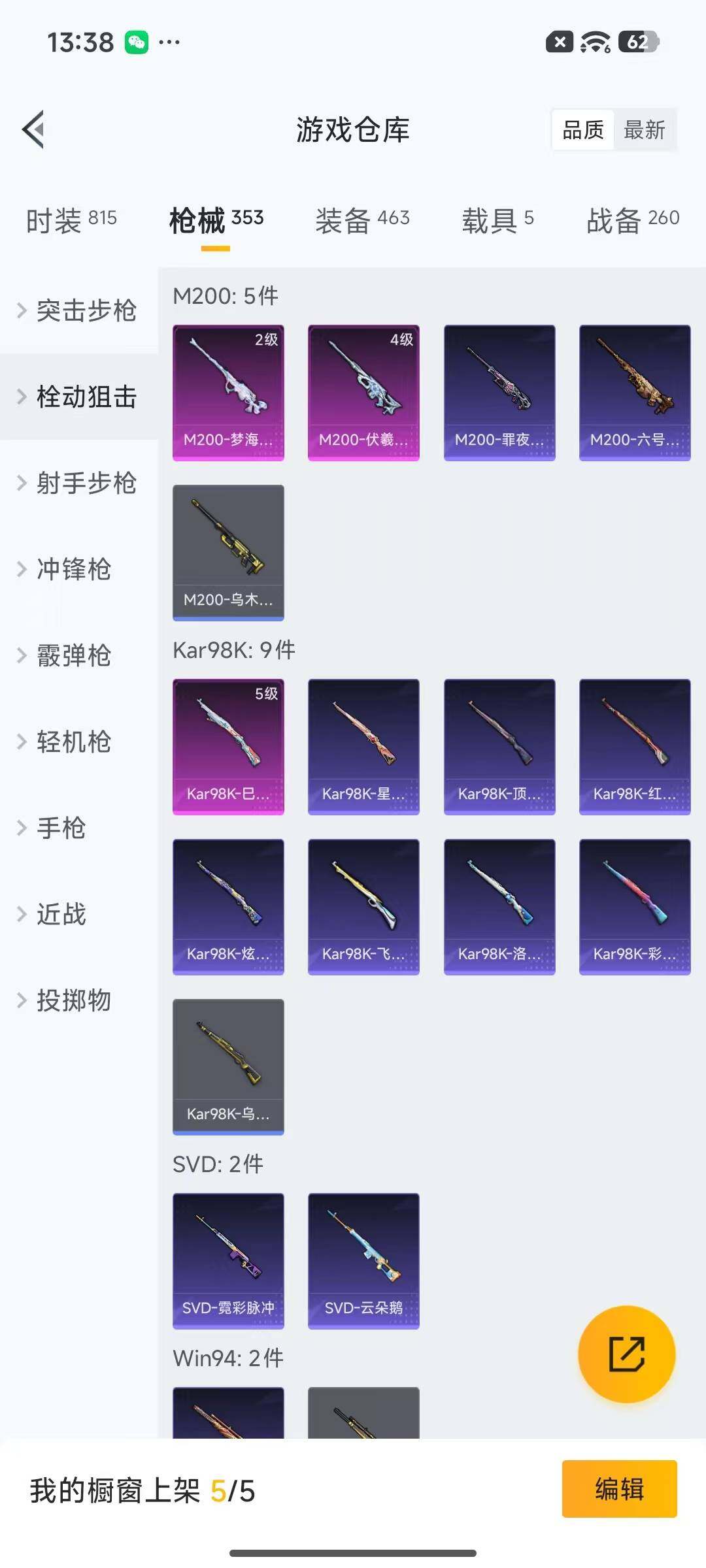Expand the 突击步枪 category
706x1568 pixels.
pos(85,312)
